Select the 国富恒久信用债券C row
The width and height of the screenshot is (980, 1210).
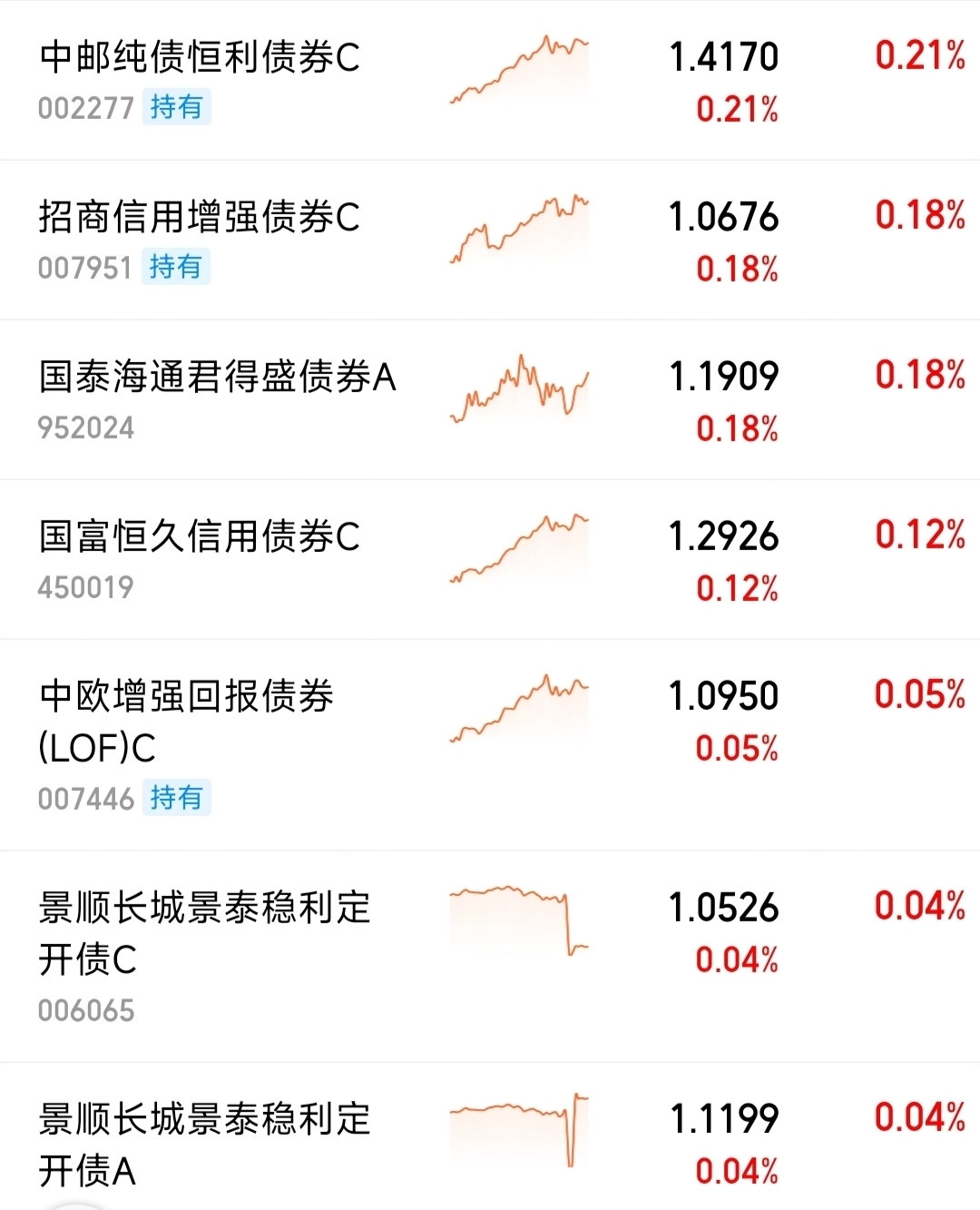tap(200, 537)
